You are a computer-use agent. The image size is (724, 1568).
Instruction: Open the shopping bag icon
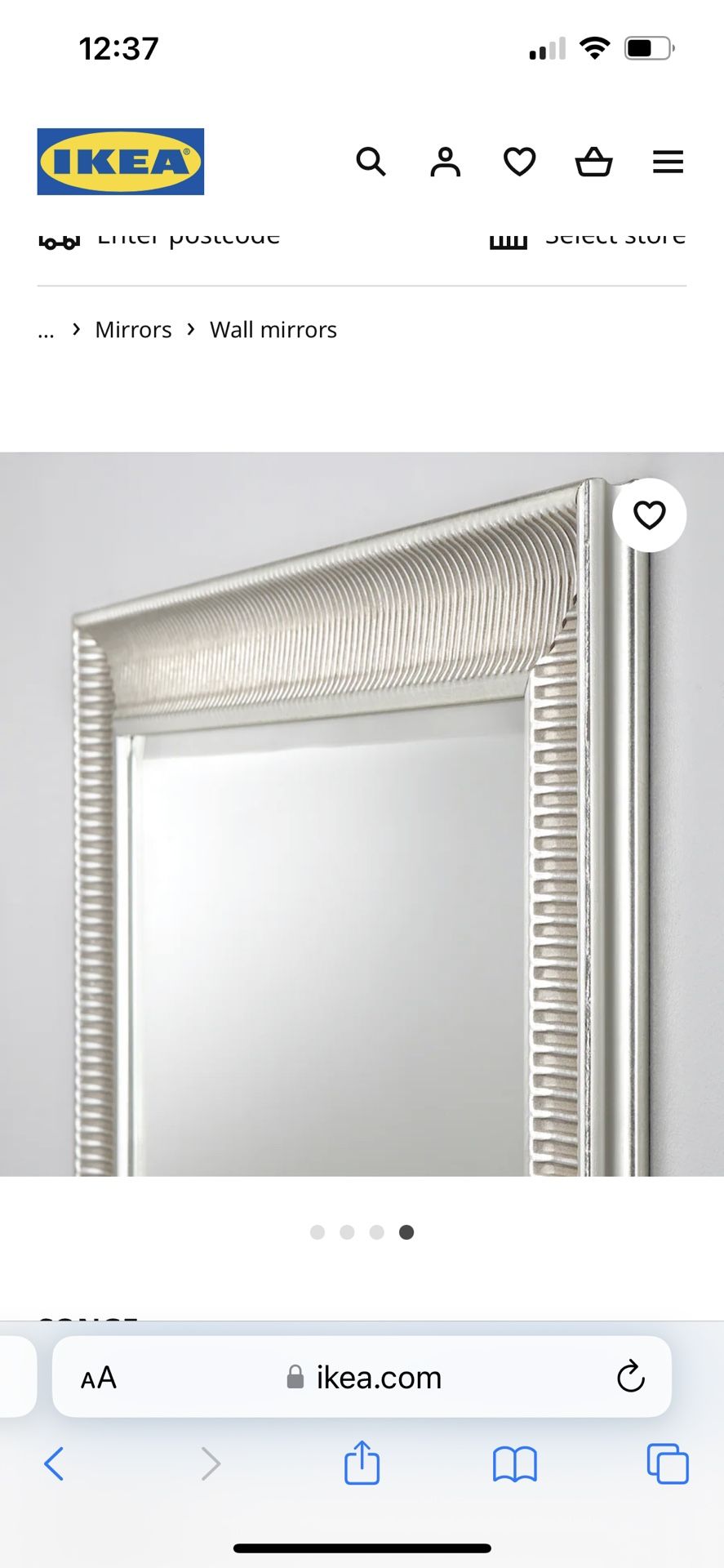click(595, 162)
